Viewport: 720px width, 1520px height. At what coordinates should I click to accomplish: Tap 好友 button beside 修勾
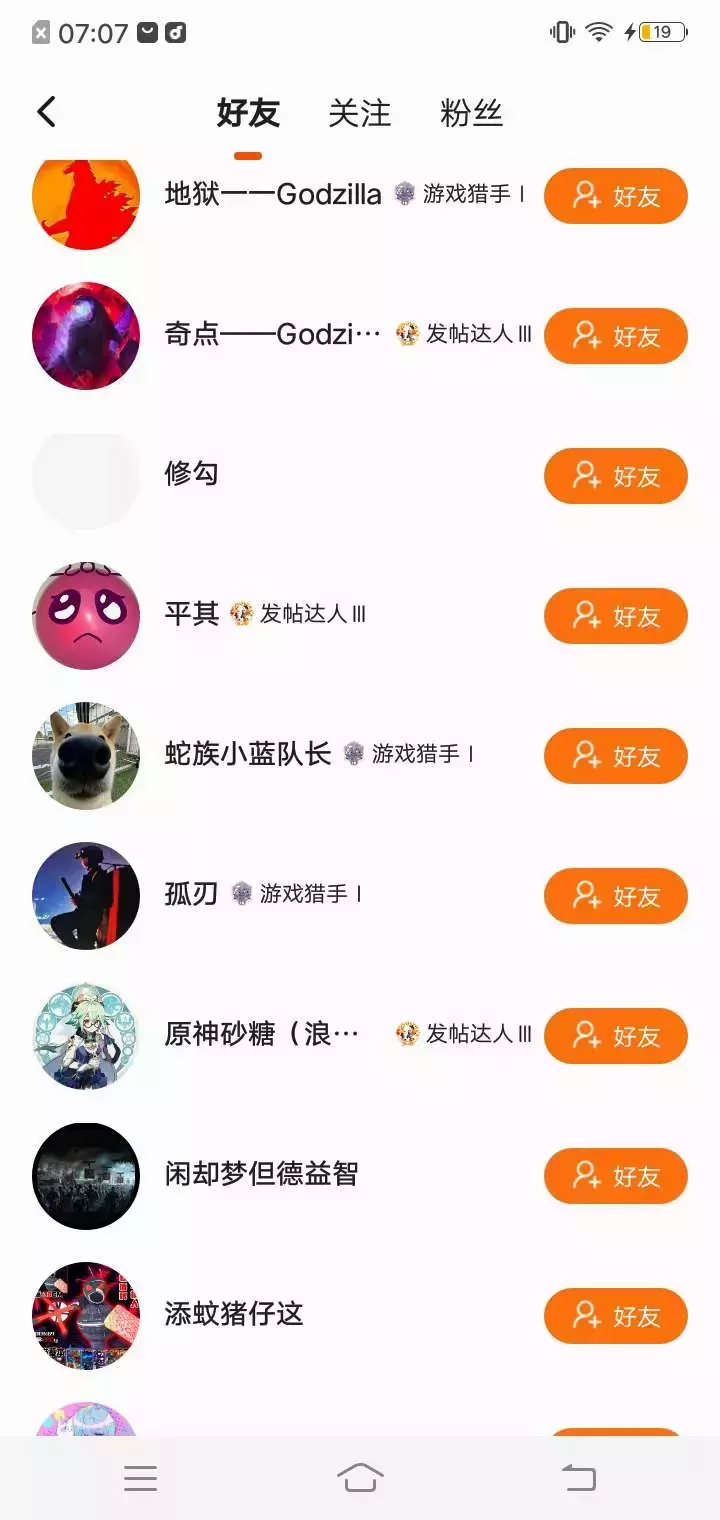coord(615,476)
